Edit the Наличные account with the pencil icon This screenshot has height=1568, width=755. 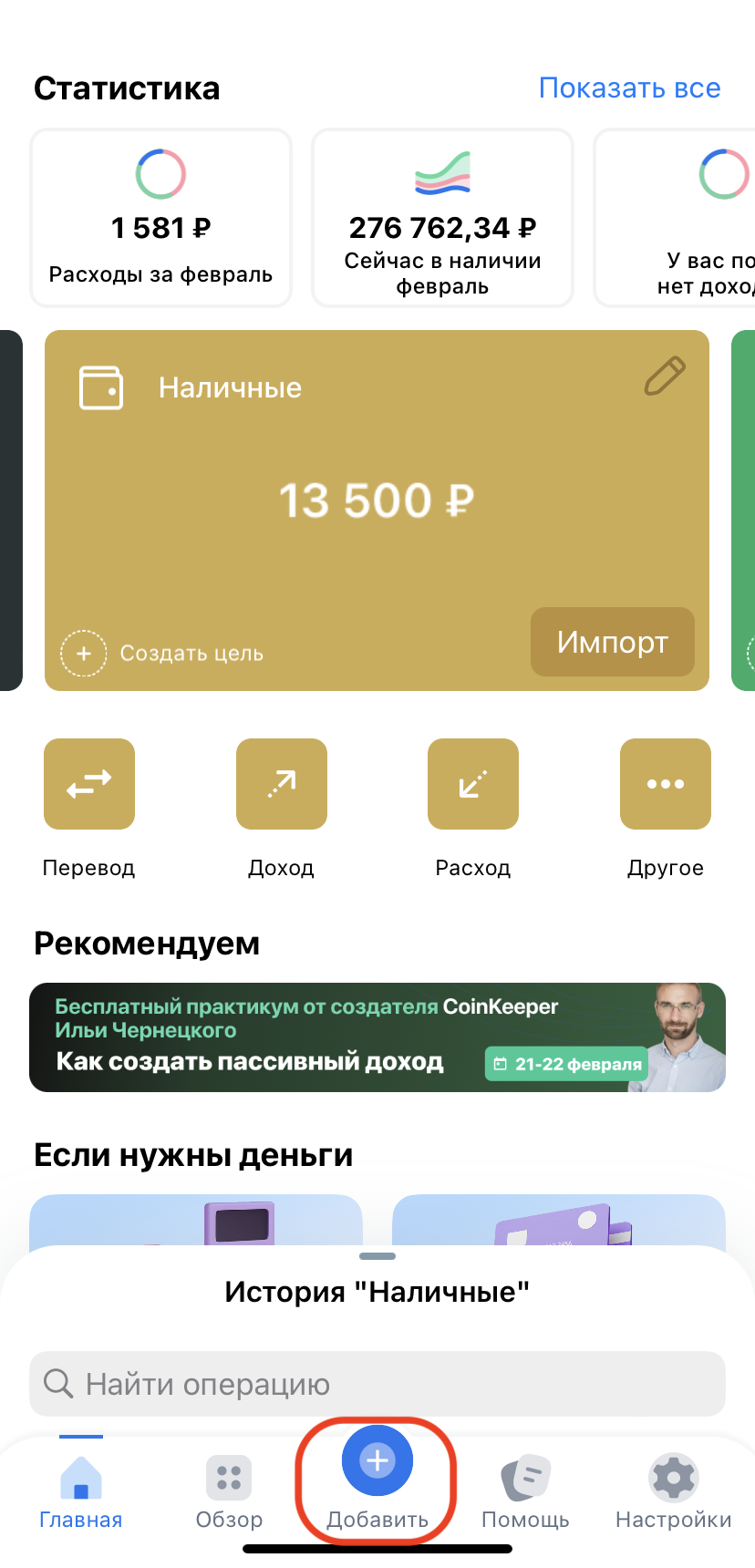pos(665,376)
